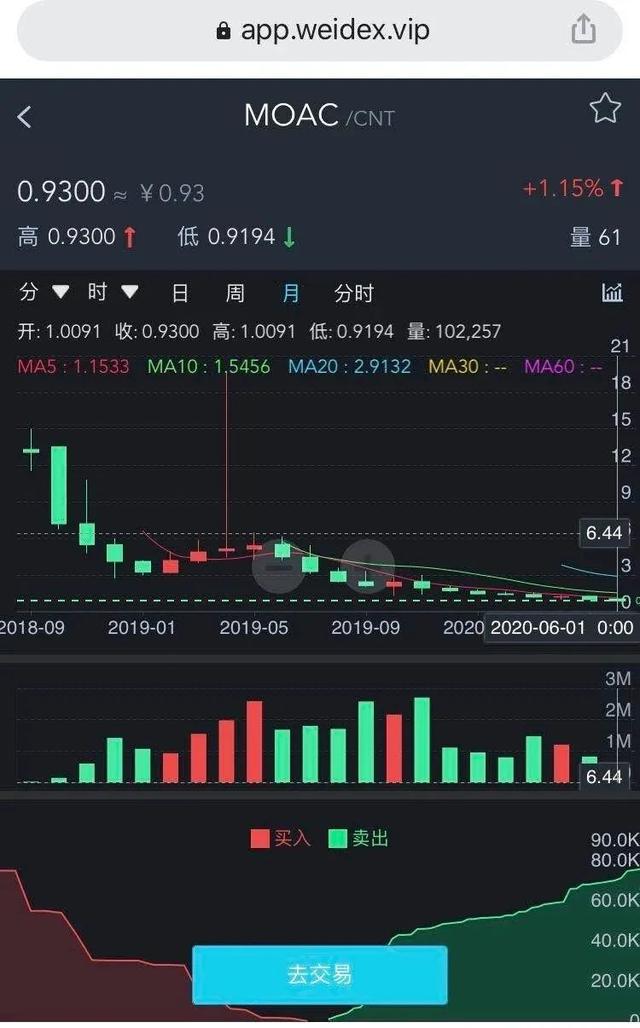Screen dimensions: 640x1028
Task: Switch to the 分时 time-share chart
Action: (354, 292)
